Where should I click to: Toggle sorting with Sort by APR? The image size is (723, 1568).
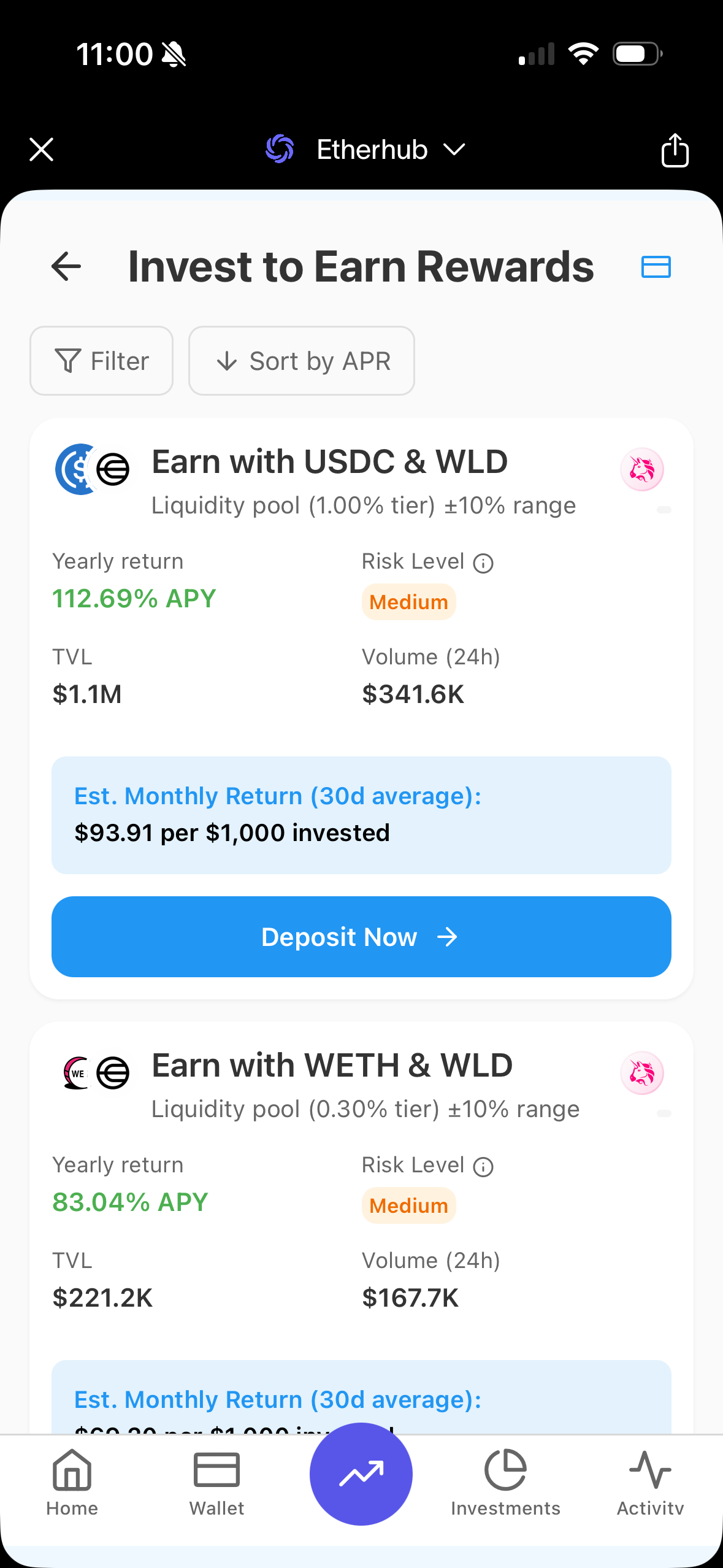[301, 361]
